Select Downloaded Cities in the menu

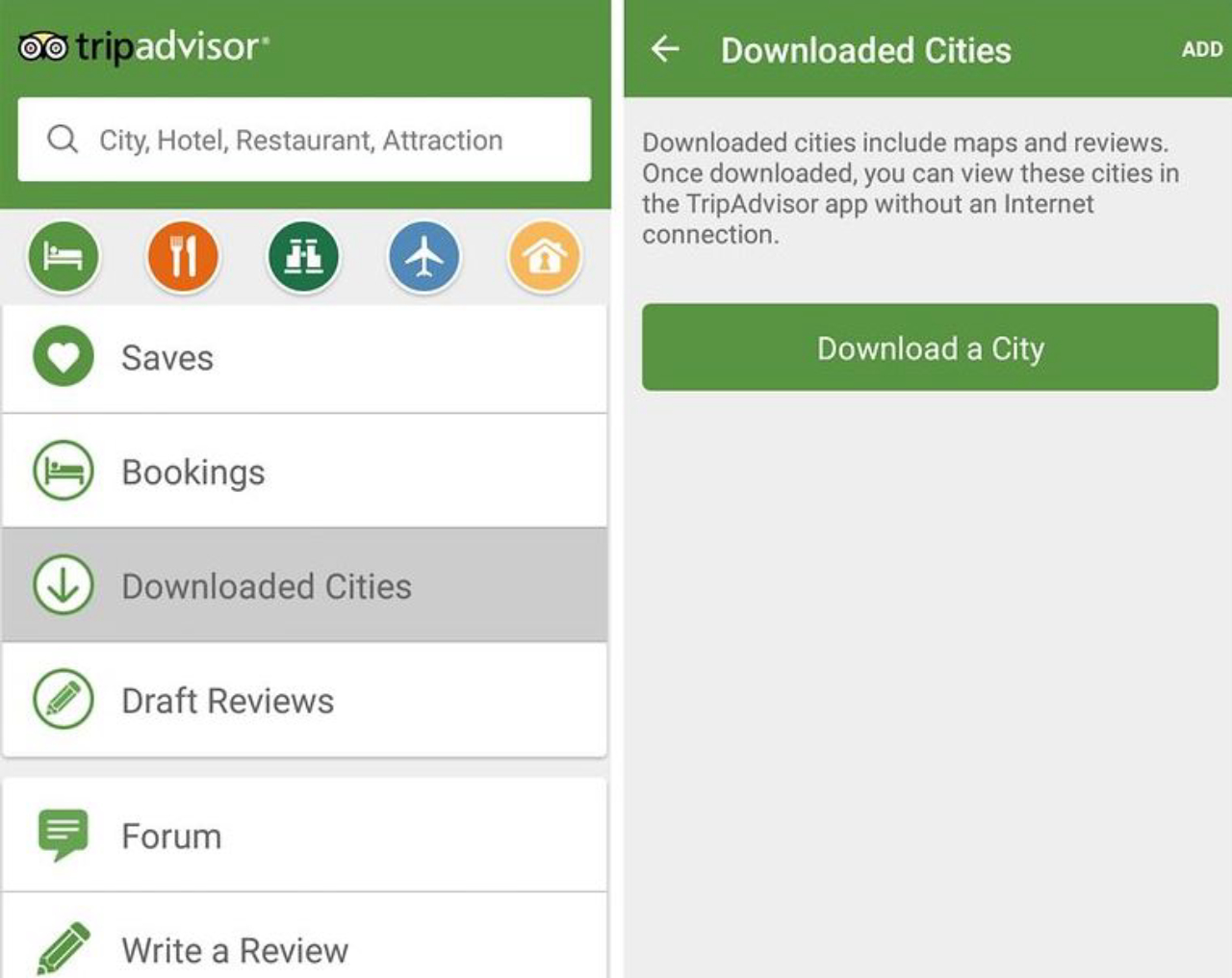pyautogui.click(x=304, y=585)
